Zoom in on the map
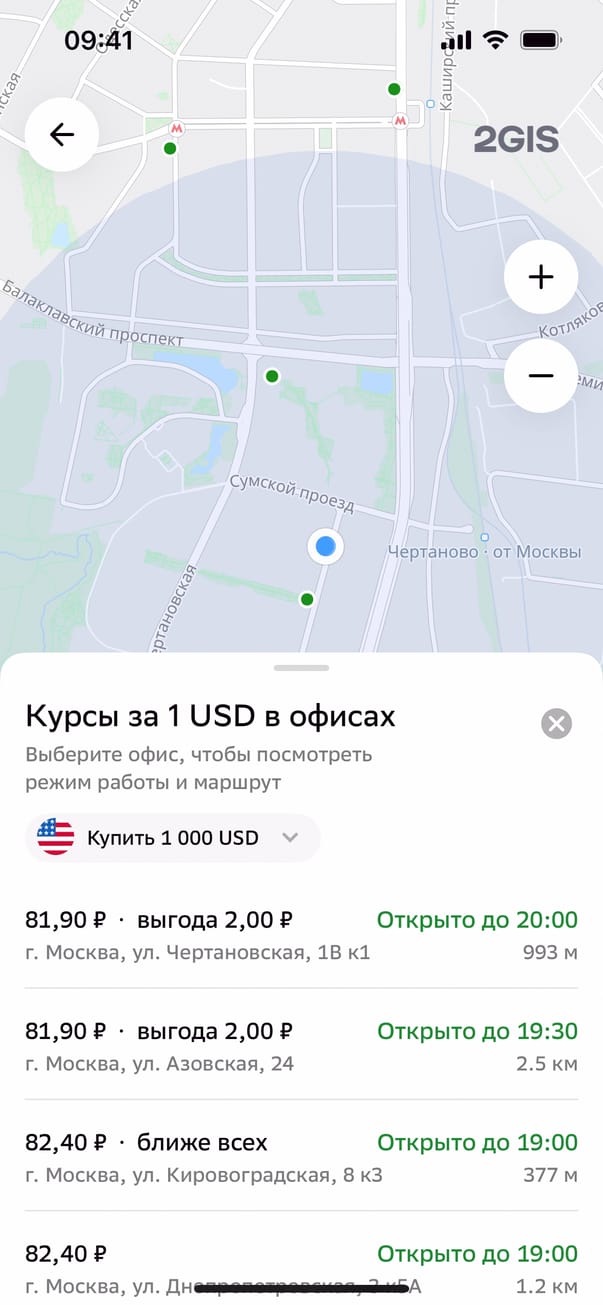 (x=540, y=277)
